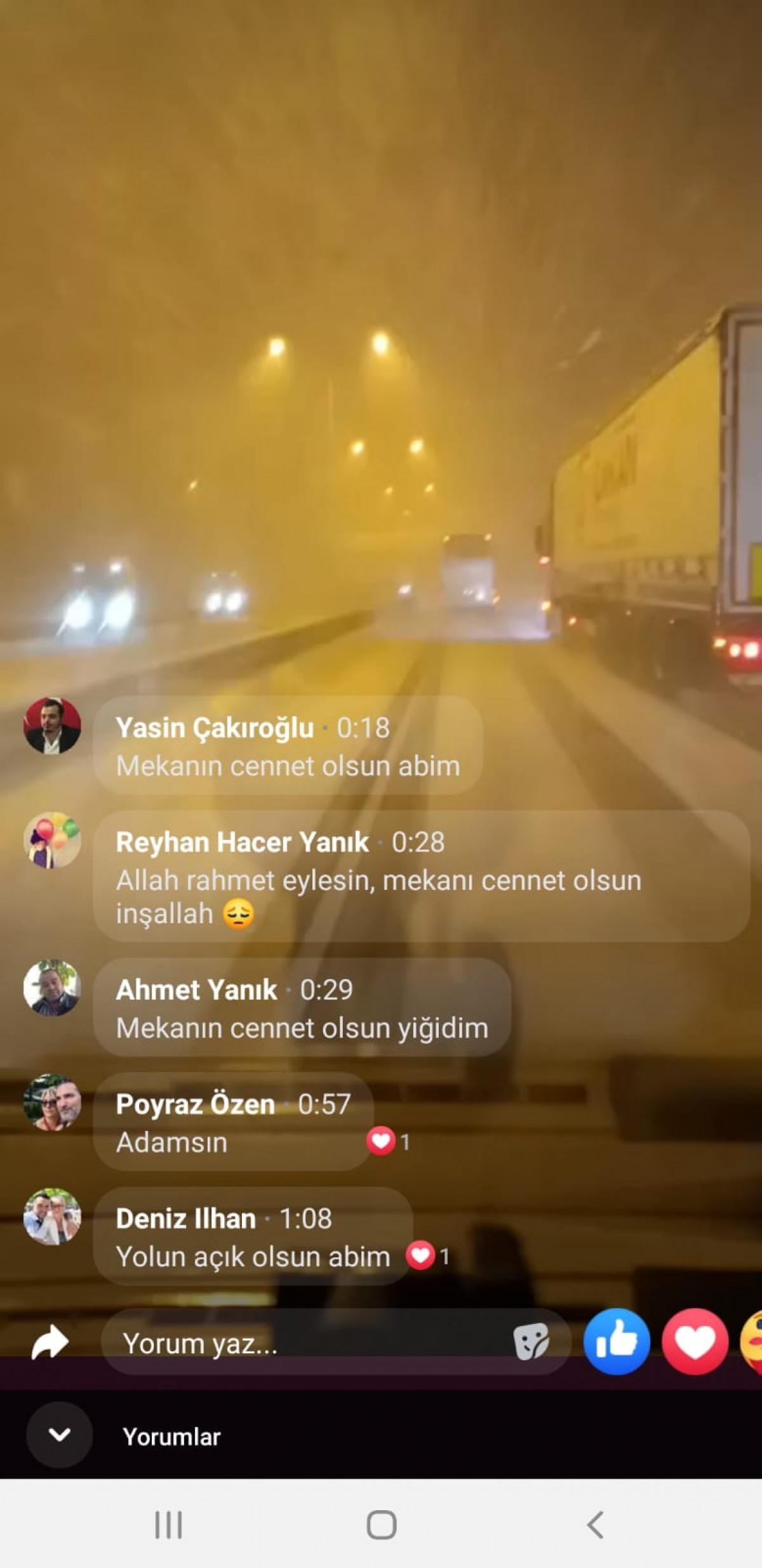Screen dimensions: 762x1568
Task: Send a thumbs-up like reaction
Action: pos(616,1342)
